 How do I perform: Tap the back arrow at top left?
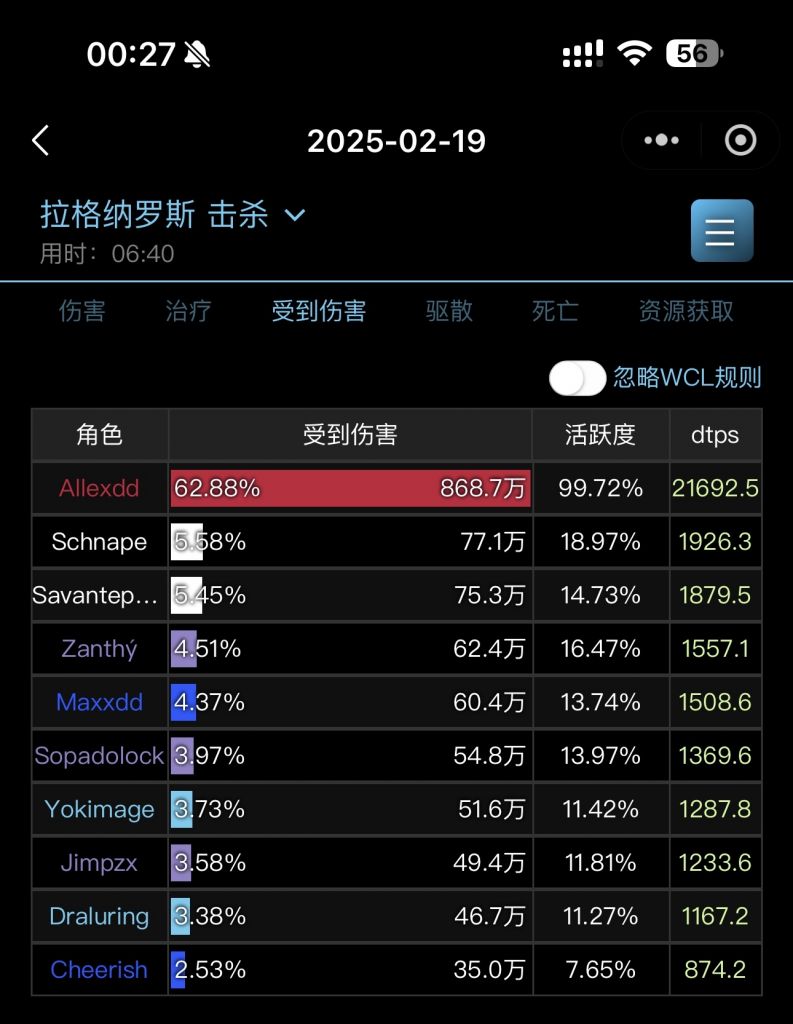tap(40, 141)
